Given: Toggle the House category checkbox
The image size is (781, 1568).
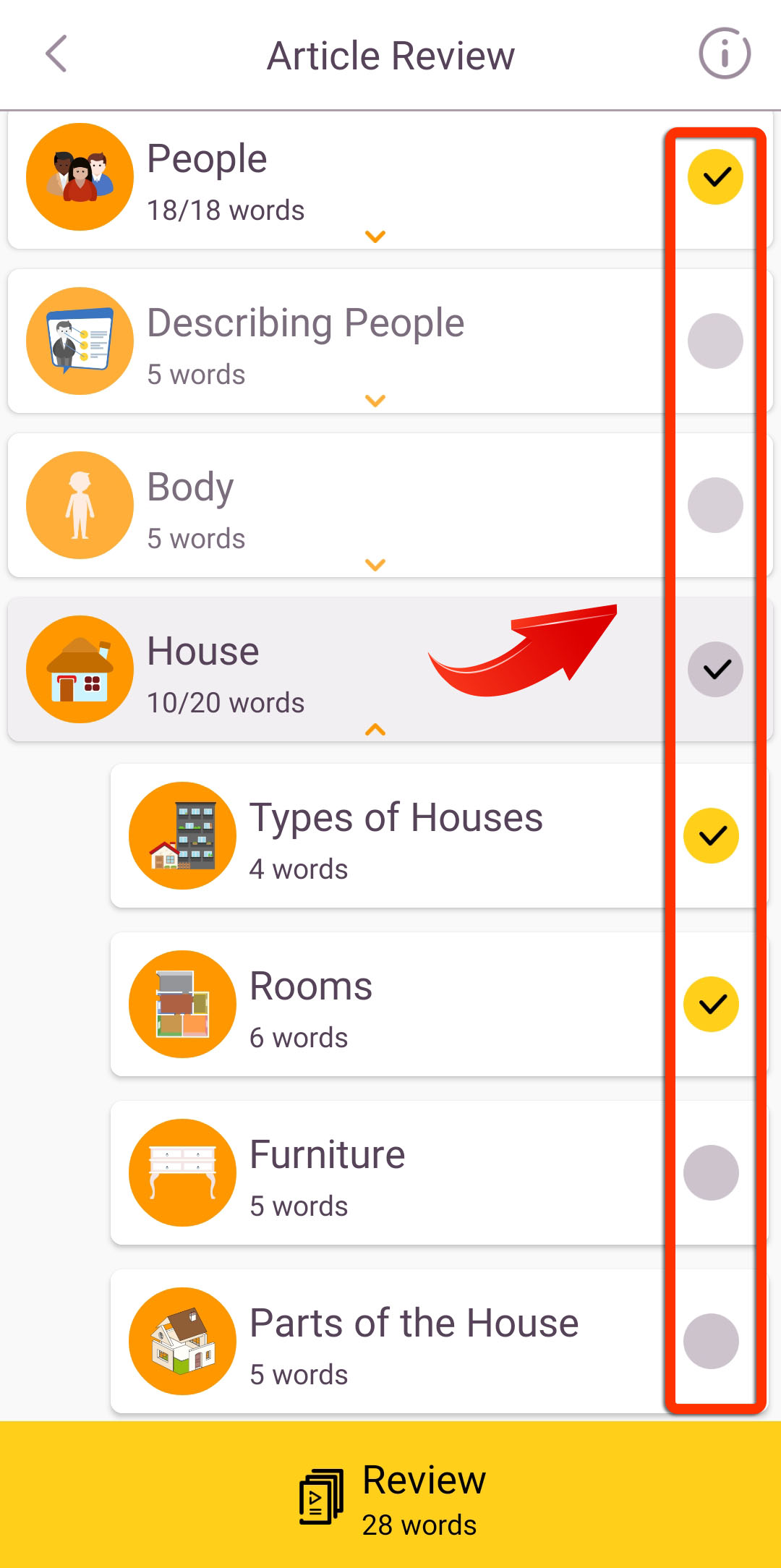Looking at the screenshot, I should point(715,670).
